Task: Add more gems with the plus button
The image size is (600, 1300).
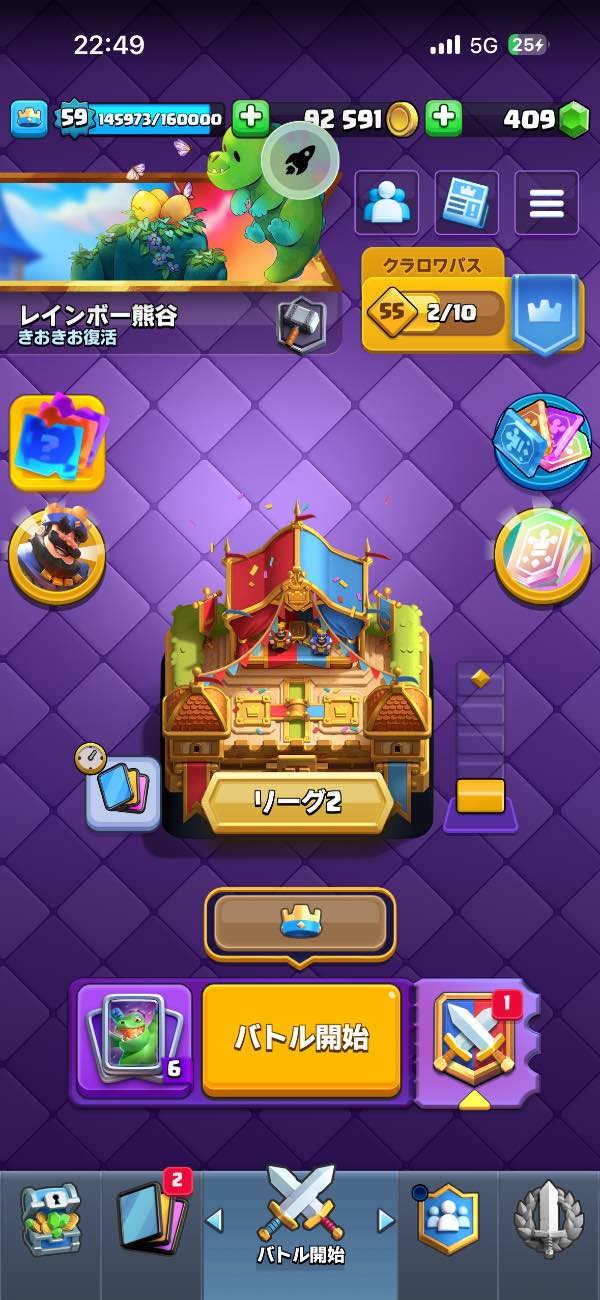Action: [x=443, y=119]
